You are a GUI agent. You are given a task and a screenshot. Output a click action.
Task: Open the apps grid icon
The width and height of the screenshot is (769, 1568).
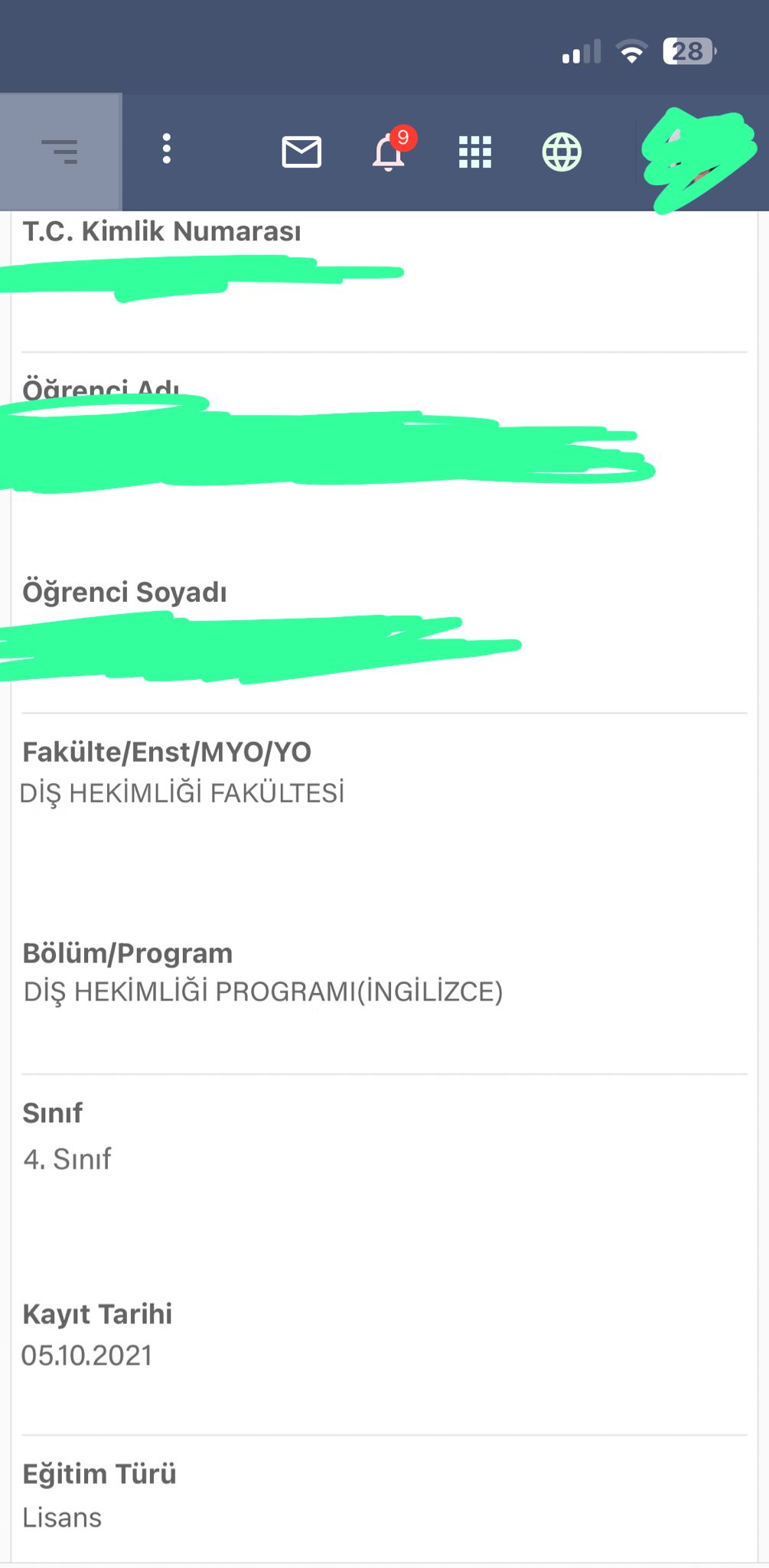click(475, 152)
